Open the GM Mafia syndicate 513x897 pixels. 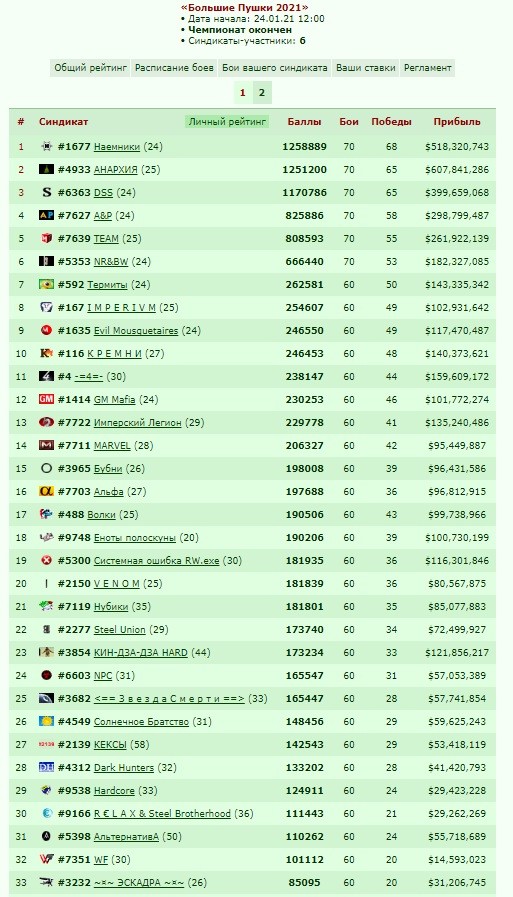pos(114,399)
